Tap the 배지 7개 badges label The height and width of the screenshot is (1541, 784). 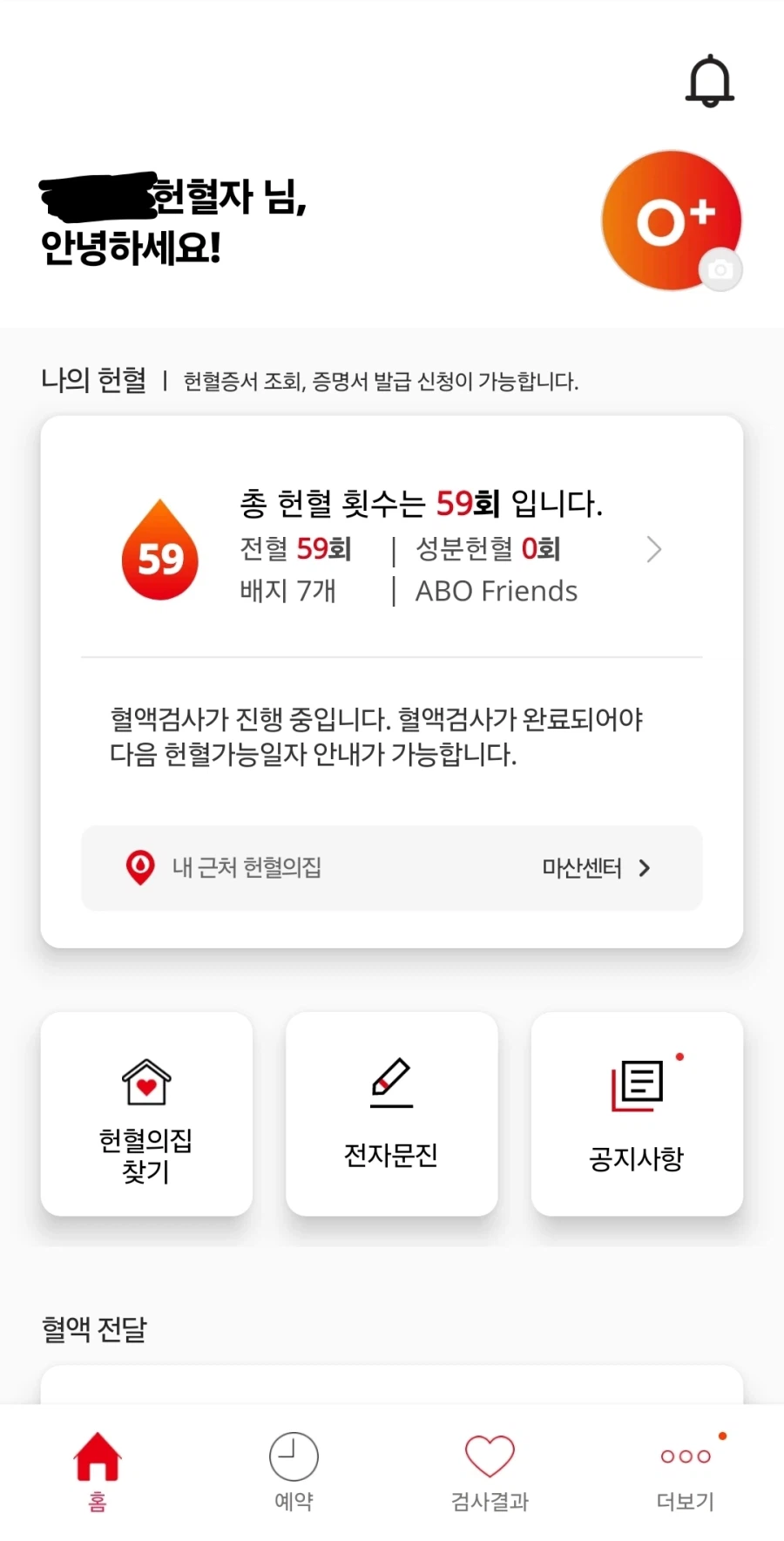tap(289, 590)
